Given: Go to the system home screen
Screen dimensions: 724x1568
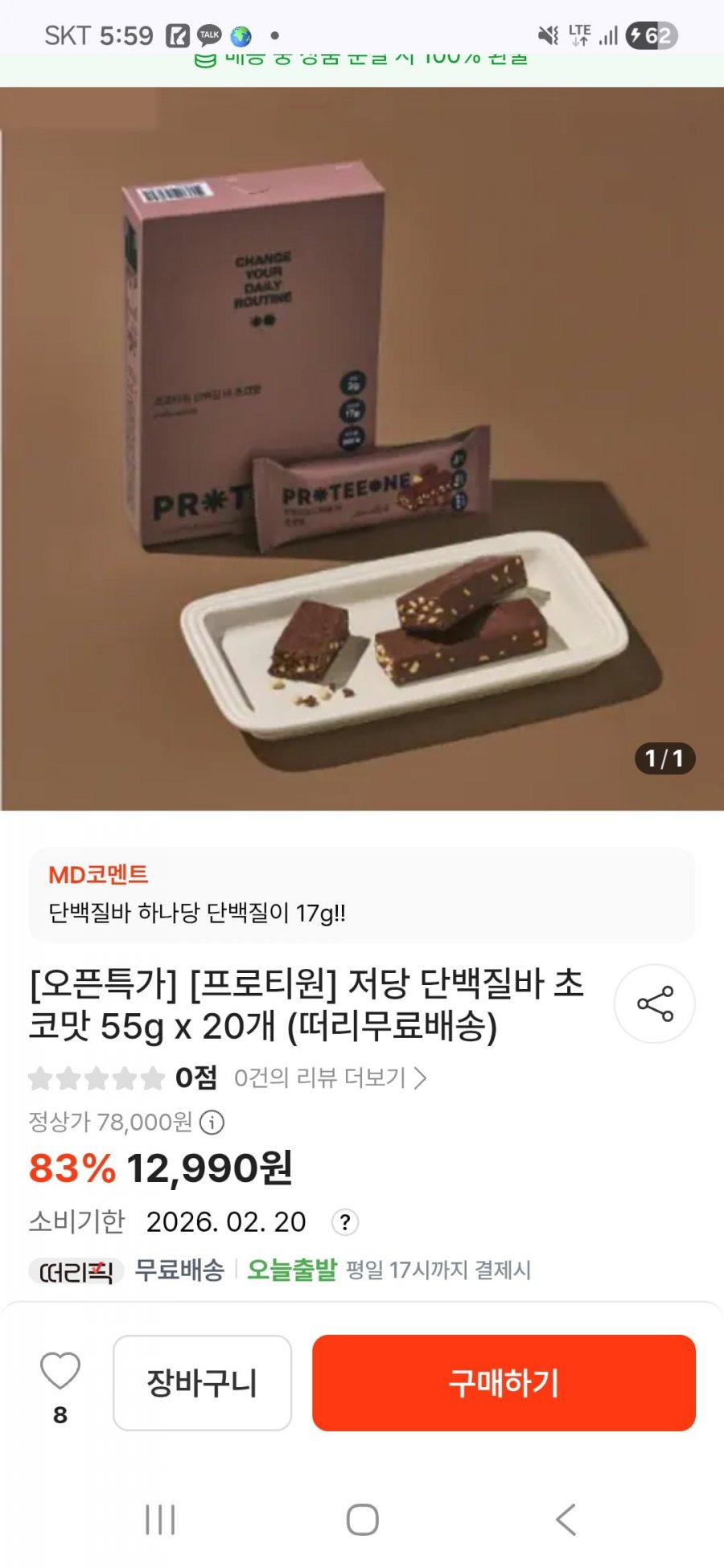Looking at the screenshot, I should (362, 1520).
